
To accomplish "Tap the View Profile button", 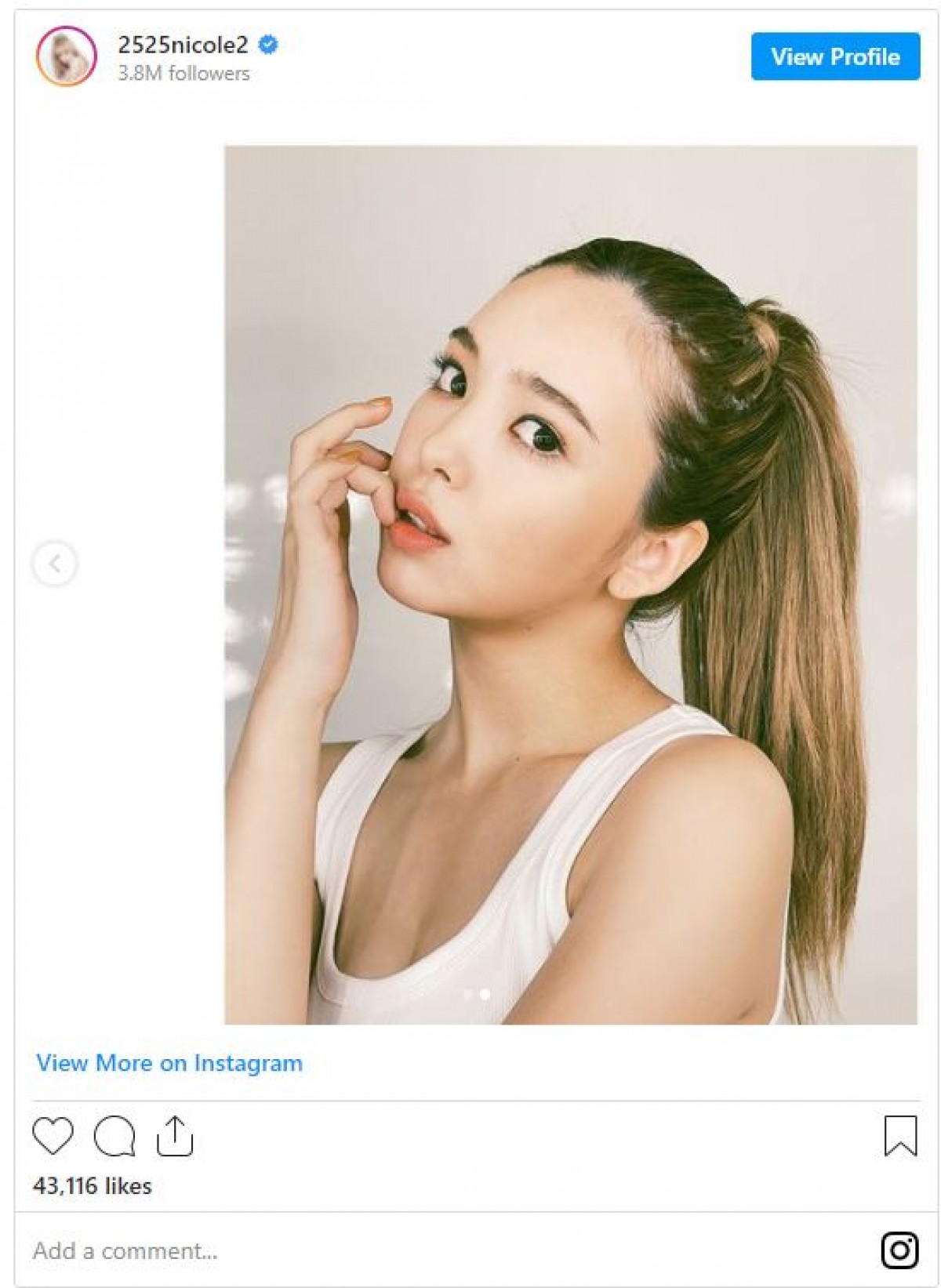I will pyautogui.click(x=835, y=56).
